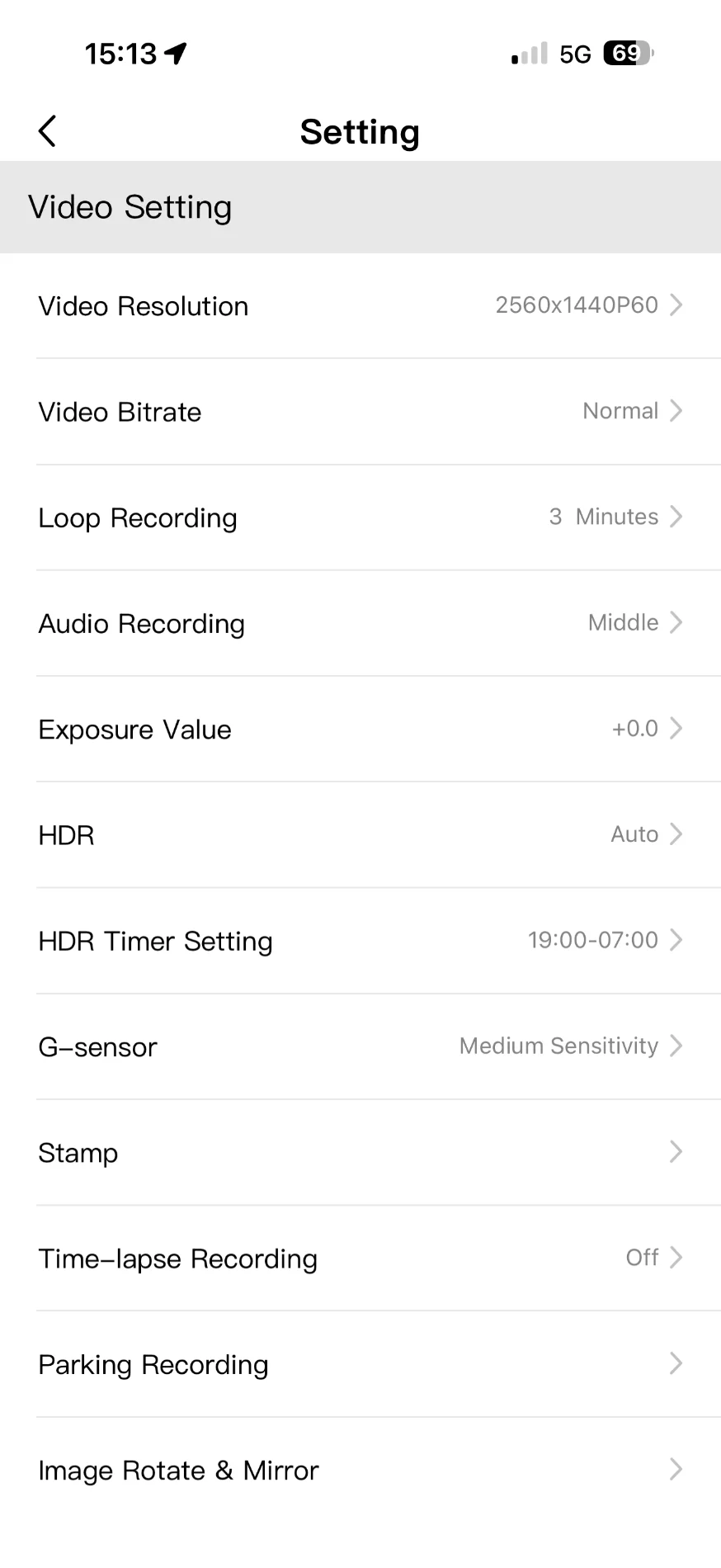
Task: Adjust the Audio Recording level
Action: [360, 623]
